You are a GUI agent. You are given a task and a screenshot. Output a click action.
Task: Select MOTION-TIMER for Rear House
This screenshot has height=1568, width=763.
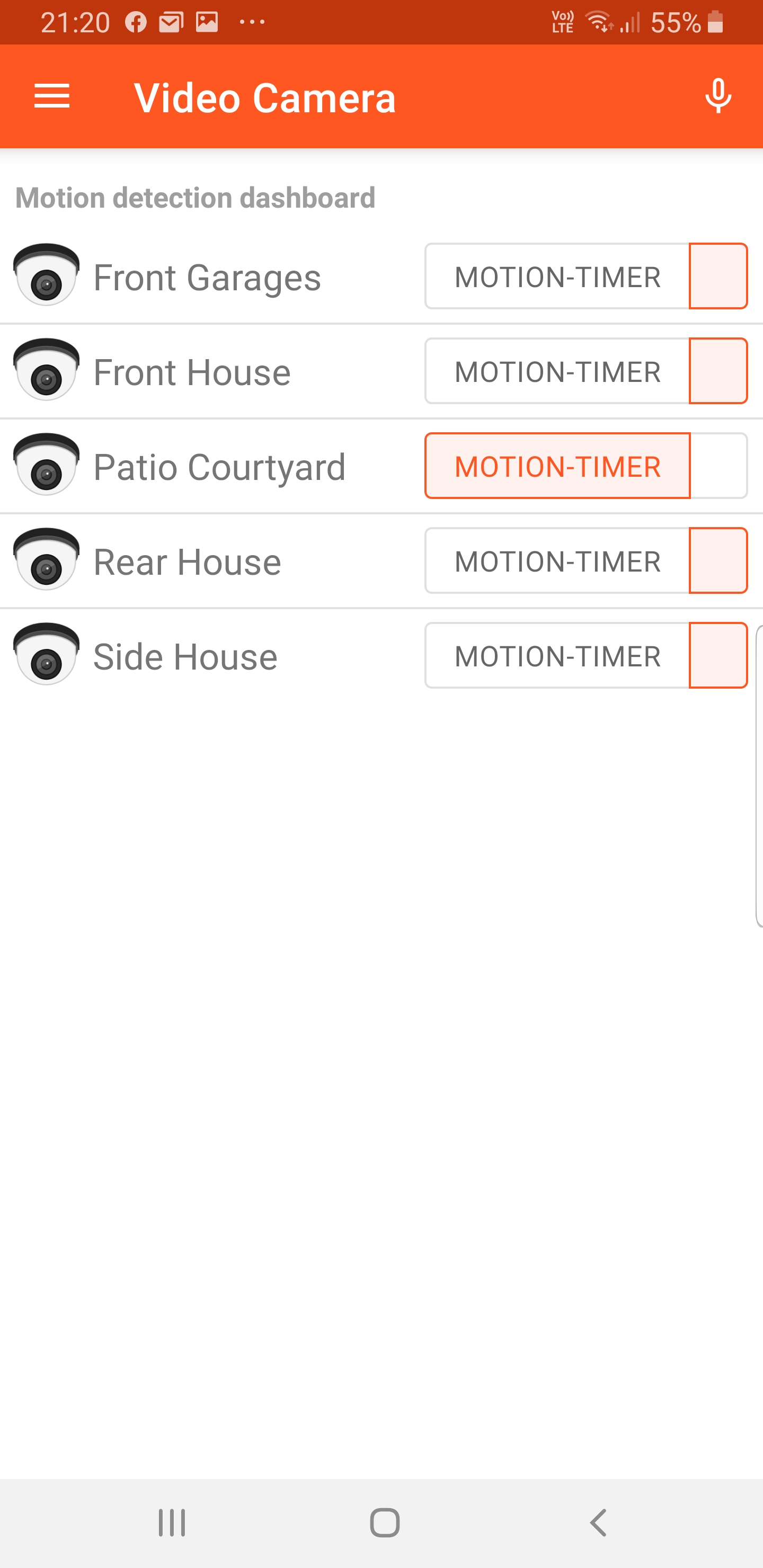tap(557, 561)
